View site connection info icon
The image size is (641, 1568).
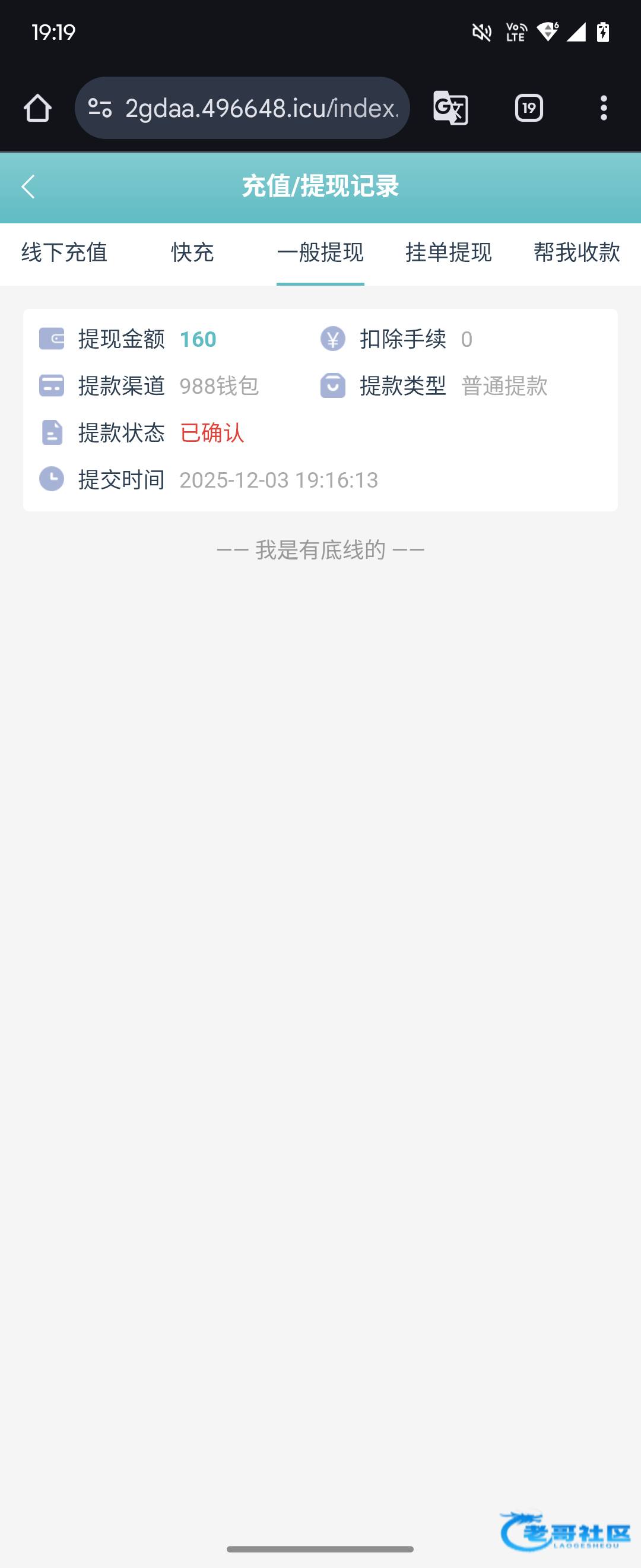click(x=100, y=108)
